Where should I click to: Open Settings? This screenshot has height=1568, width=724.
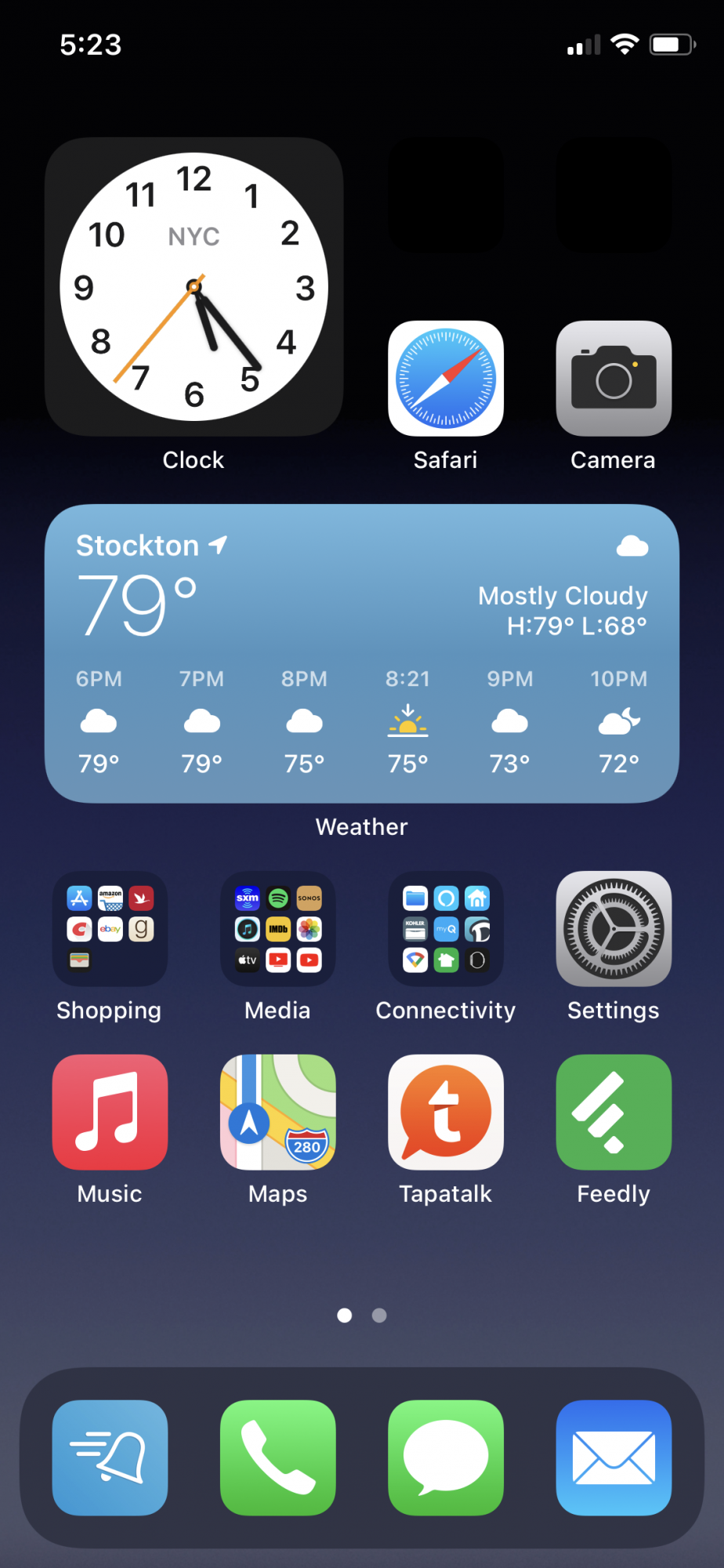point(614,929)
